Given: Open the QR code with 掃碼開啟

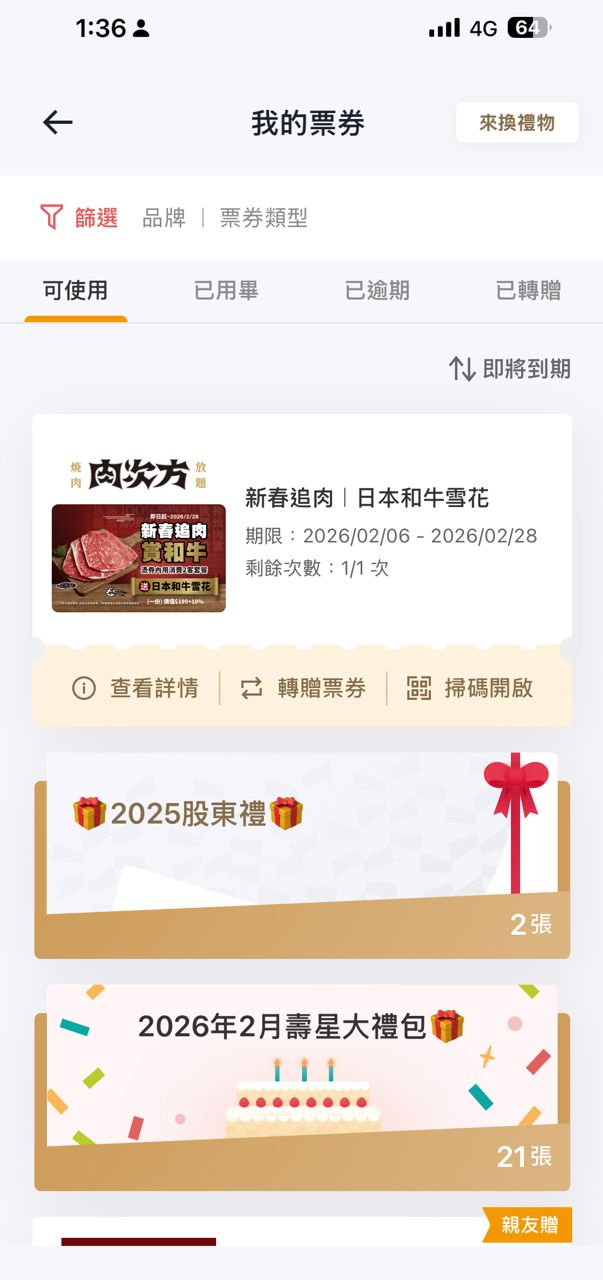Looking at the screenshot, I should pyautogui.click(x=470, y=688).
